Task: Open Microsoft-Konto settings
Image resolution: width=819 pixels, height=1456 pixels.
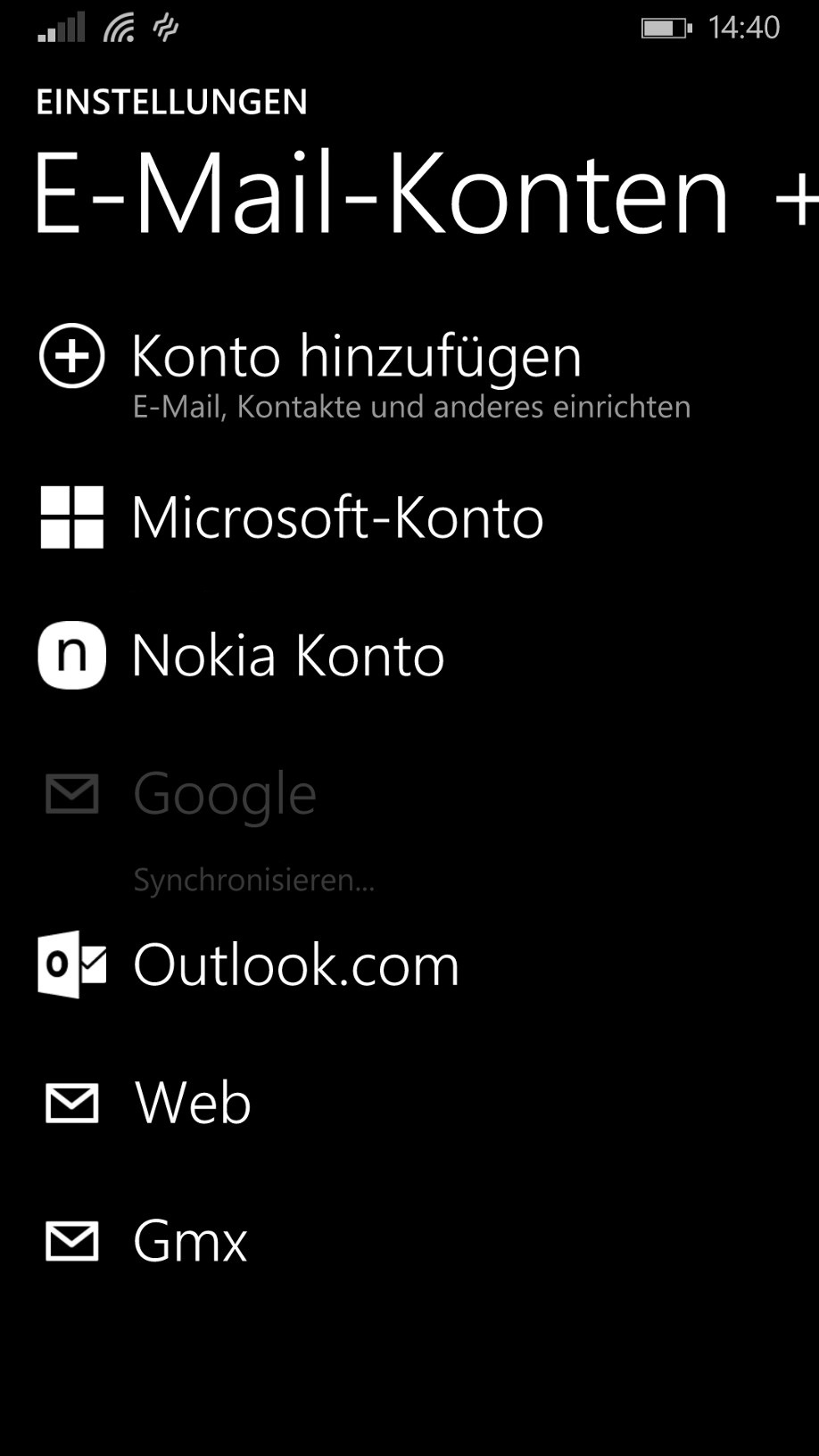Action: pos(409,517)
